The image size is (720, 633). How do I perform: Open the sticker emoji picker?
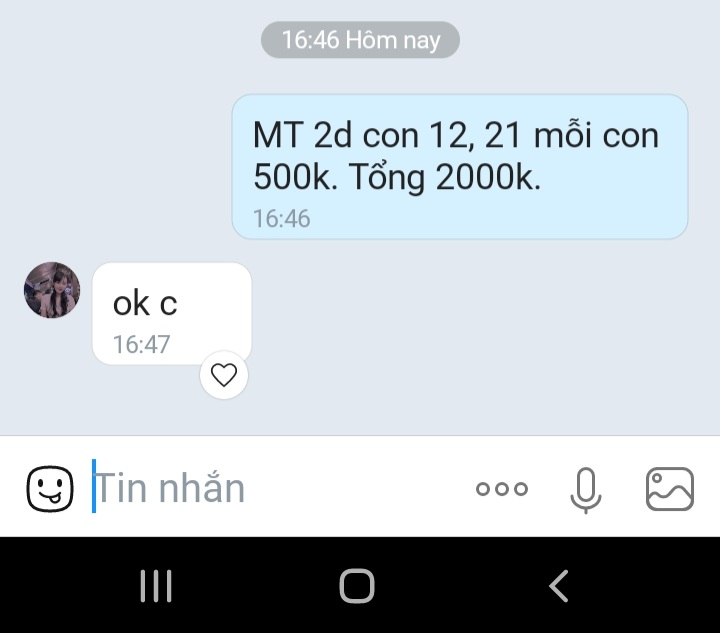[50, 488]
